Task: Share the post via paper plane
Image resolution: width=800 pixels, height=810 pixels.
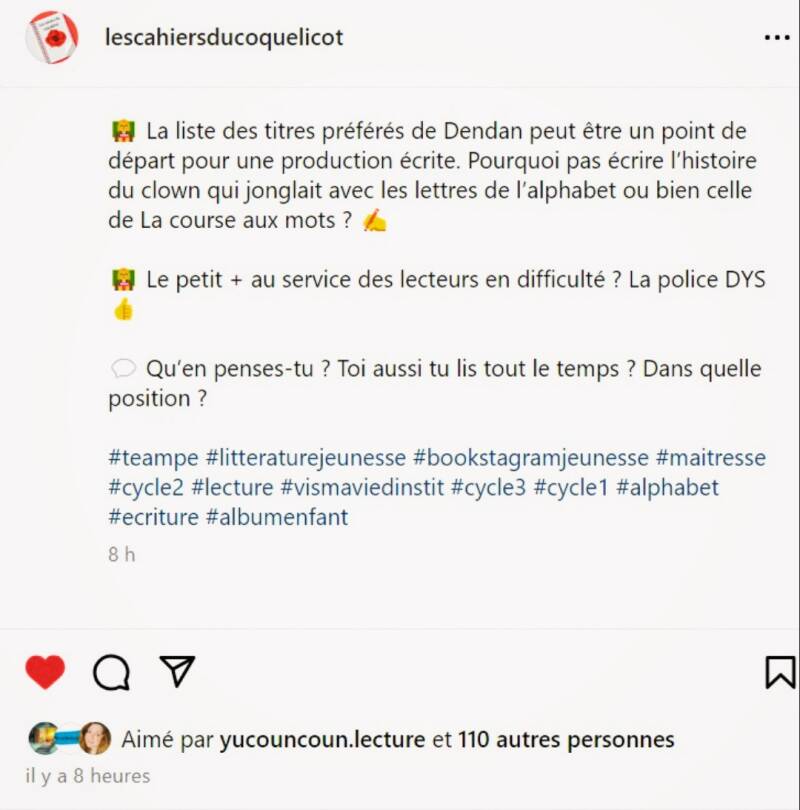Action: click(177, 672)
